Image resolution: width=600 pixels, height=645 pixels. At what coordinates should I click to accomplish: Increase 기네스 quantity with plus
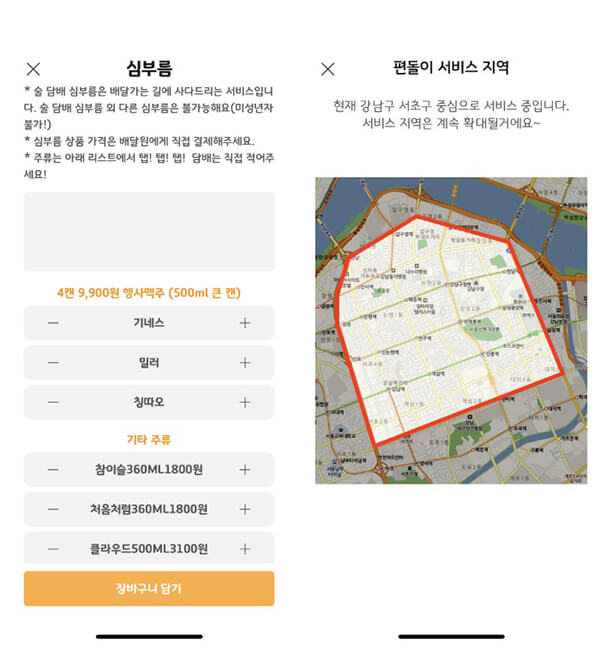[245, 323]
